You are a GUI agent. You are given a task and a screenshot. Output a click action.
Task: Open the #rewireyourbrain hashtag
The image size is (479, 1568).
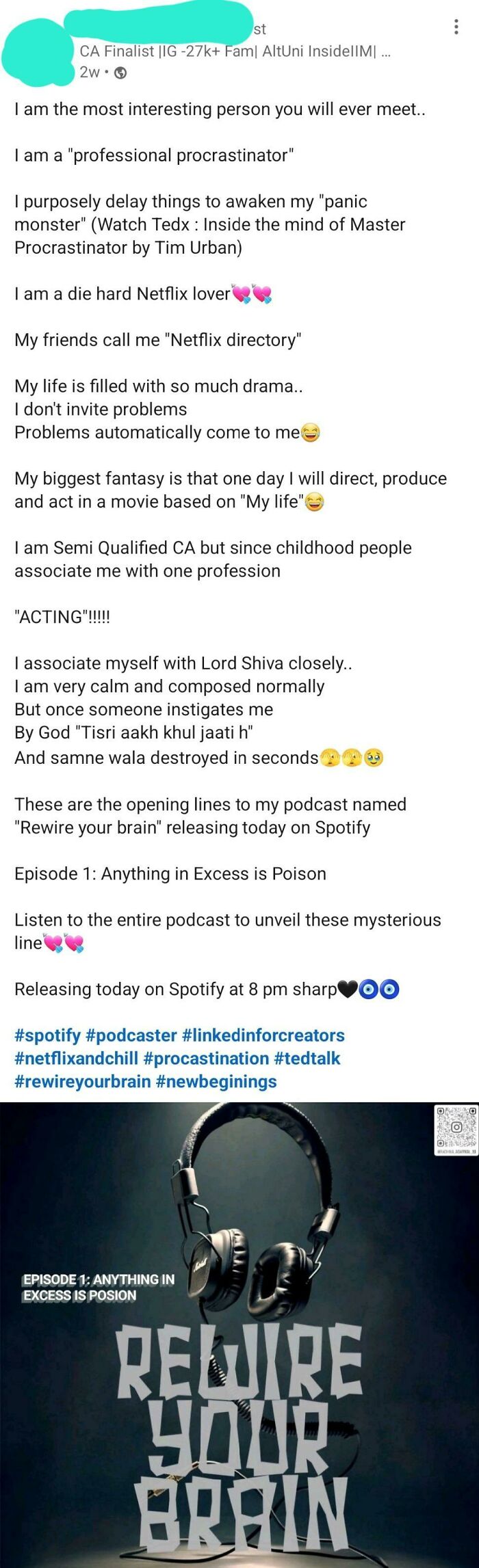pyautogui.click(x=82, y=1081)
